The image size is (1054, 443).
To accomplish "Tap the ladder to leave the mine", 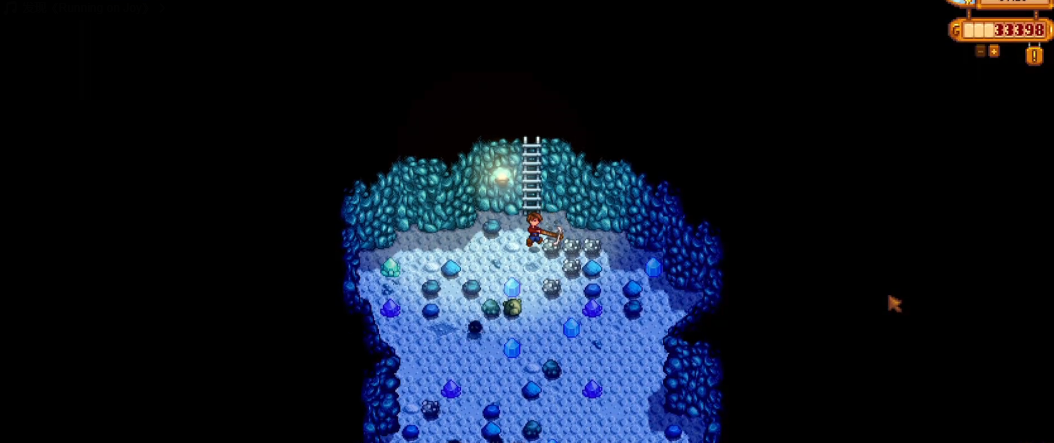I will pyautogui.click(x=531, y=172).
